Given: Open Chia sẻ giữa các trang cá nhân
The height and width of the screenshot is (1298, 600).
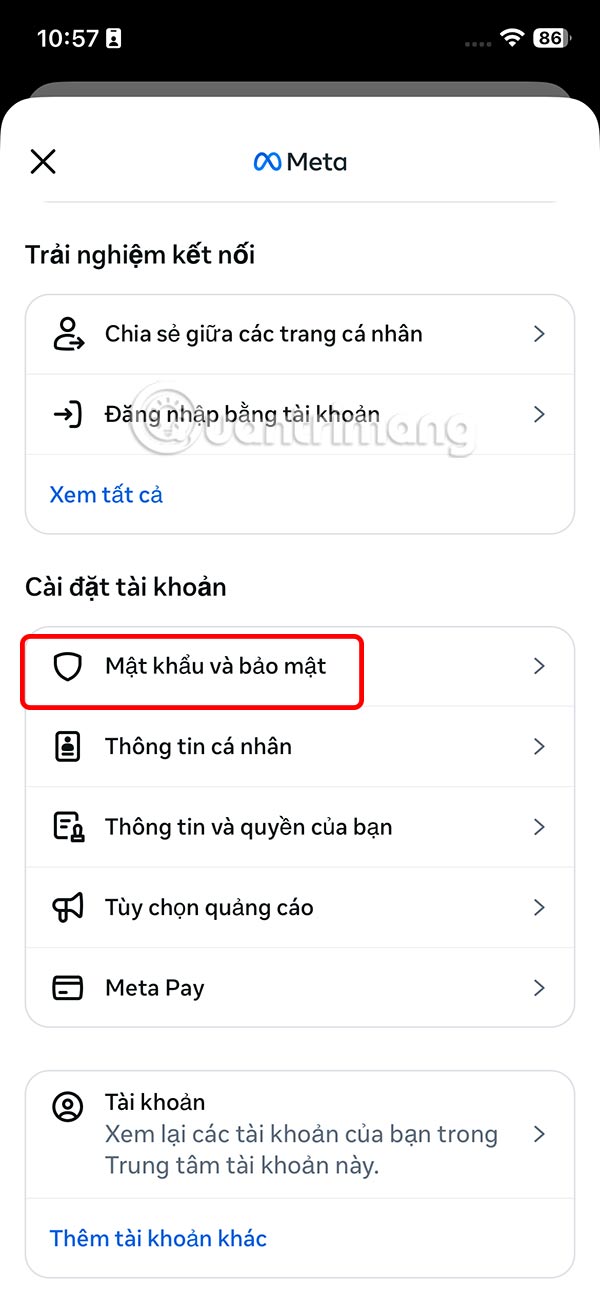Looking at the screenshot, I should [300, 334].
